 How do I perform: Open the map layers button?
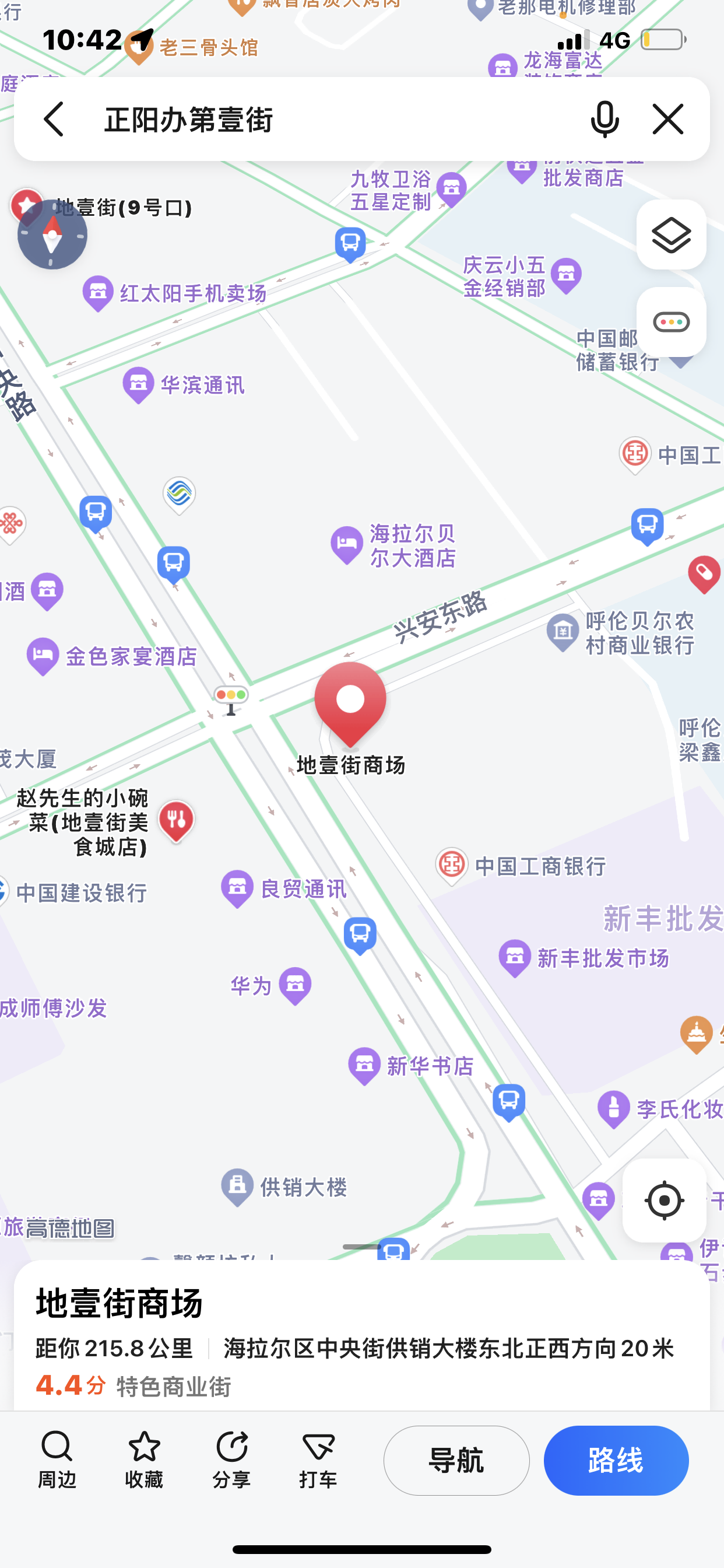[670, 235]
